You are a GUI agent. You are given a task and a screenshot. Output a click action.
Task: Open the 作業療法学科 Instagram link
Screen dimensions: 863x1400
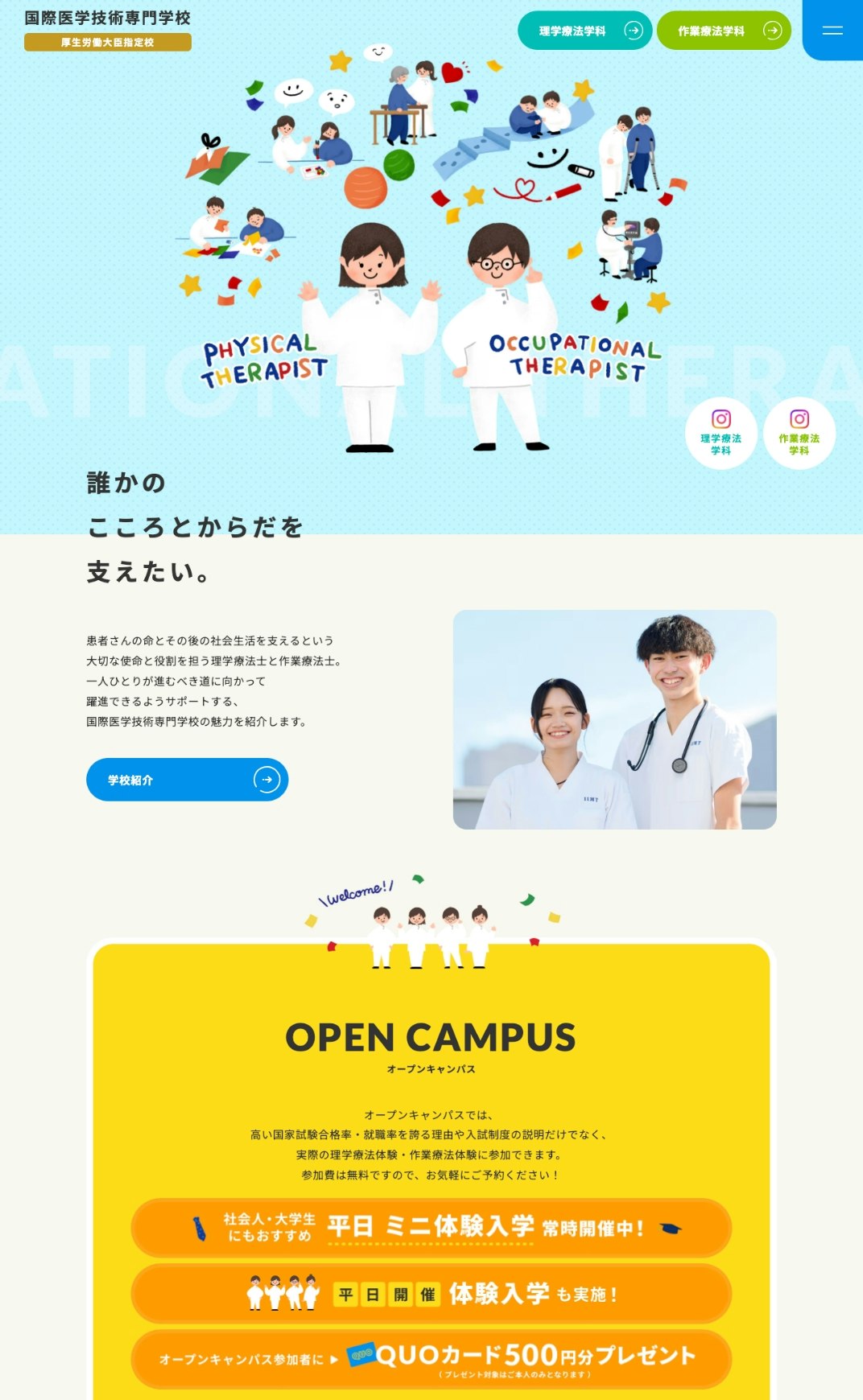(799, 434)
